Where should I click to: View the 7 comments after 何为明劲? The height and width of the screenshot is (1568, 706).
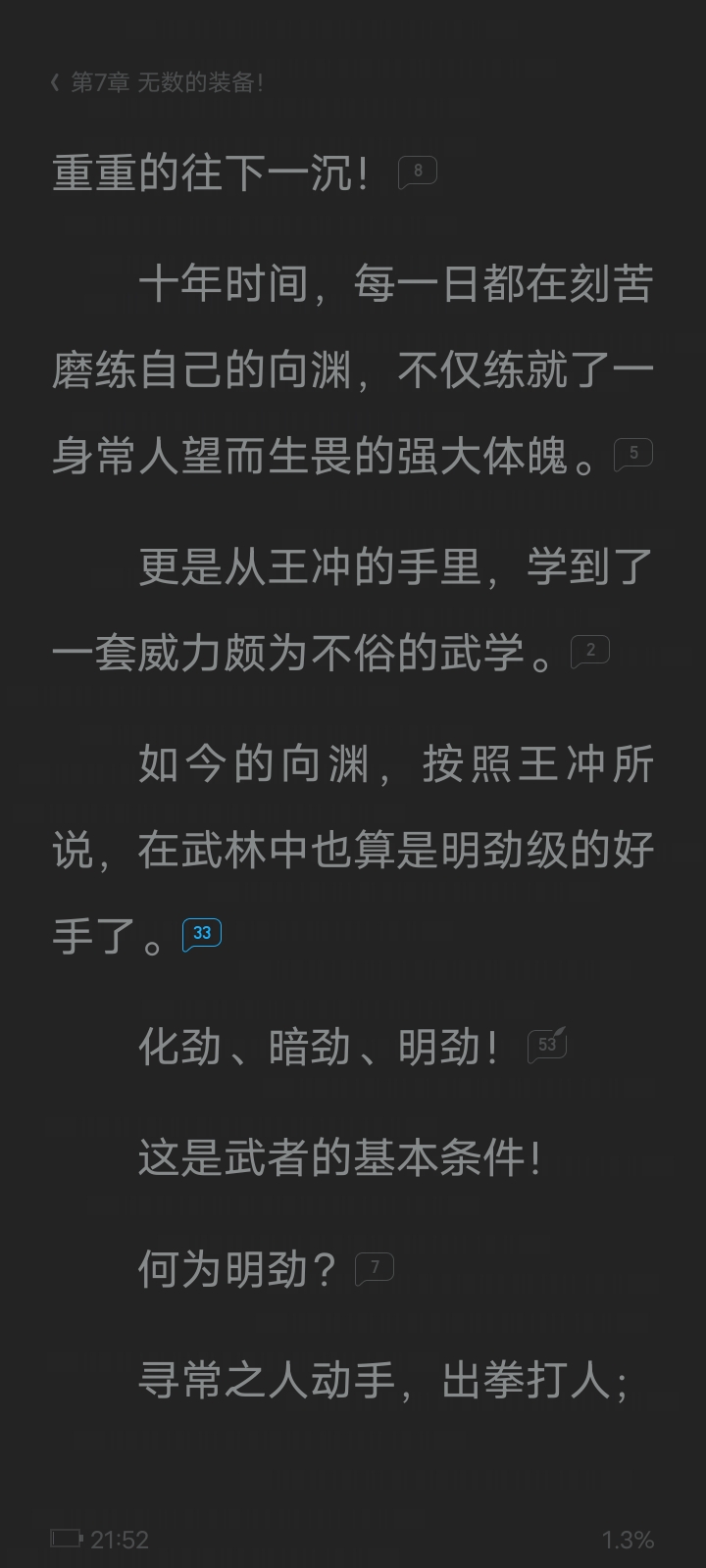click(x=375, y=1268)
